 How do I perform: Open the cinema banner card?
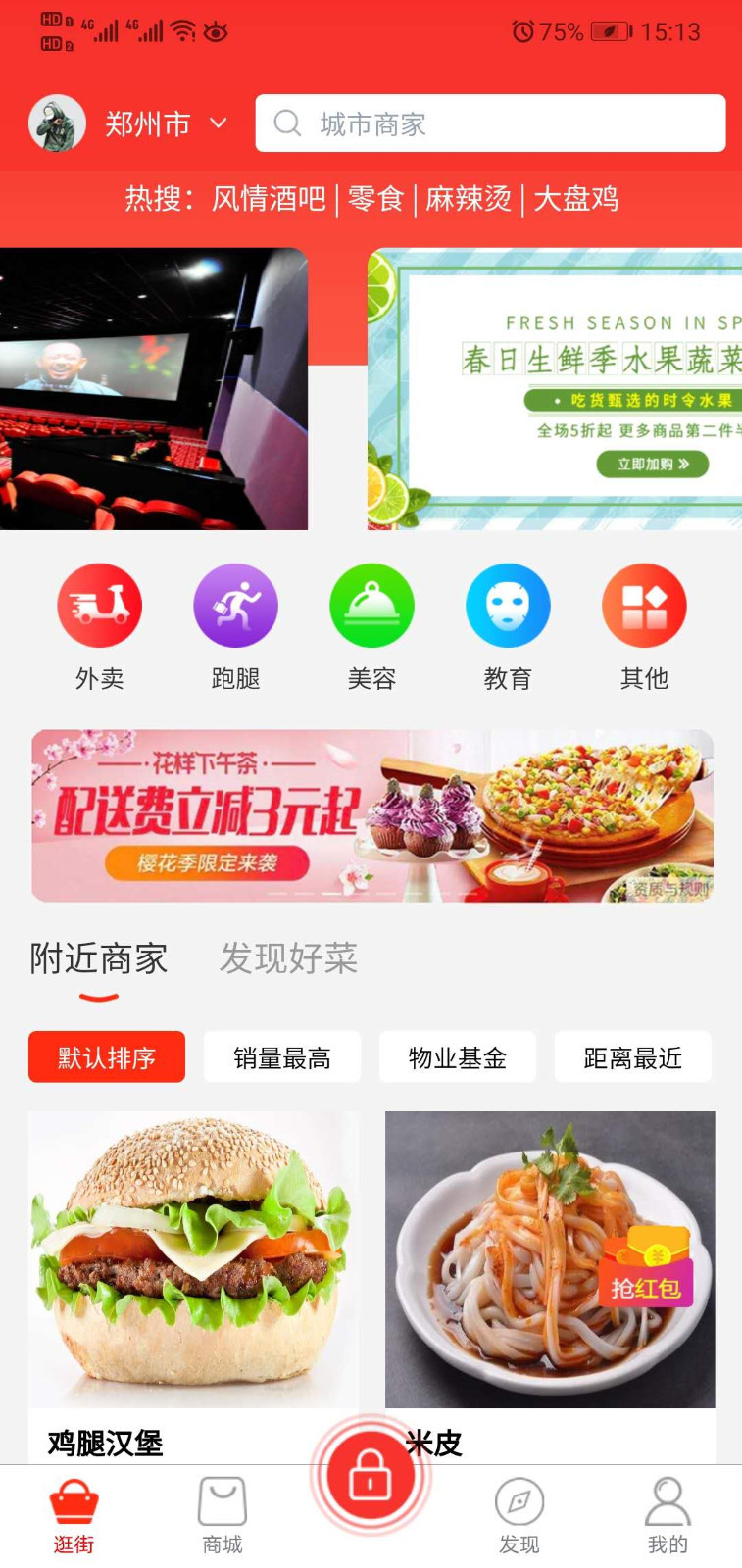click(153, 389)
